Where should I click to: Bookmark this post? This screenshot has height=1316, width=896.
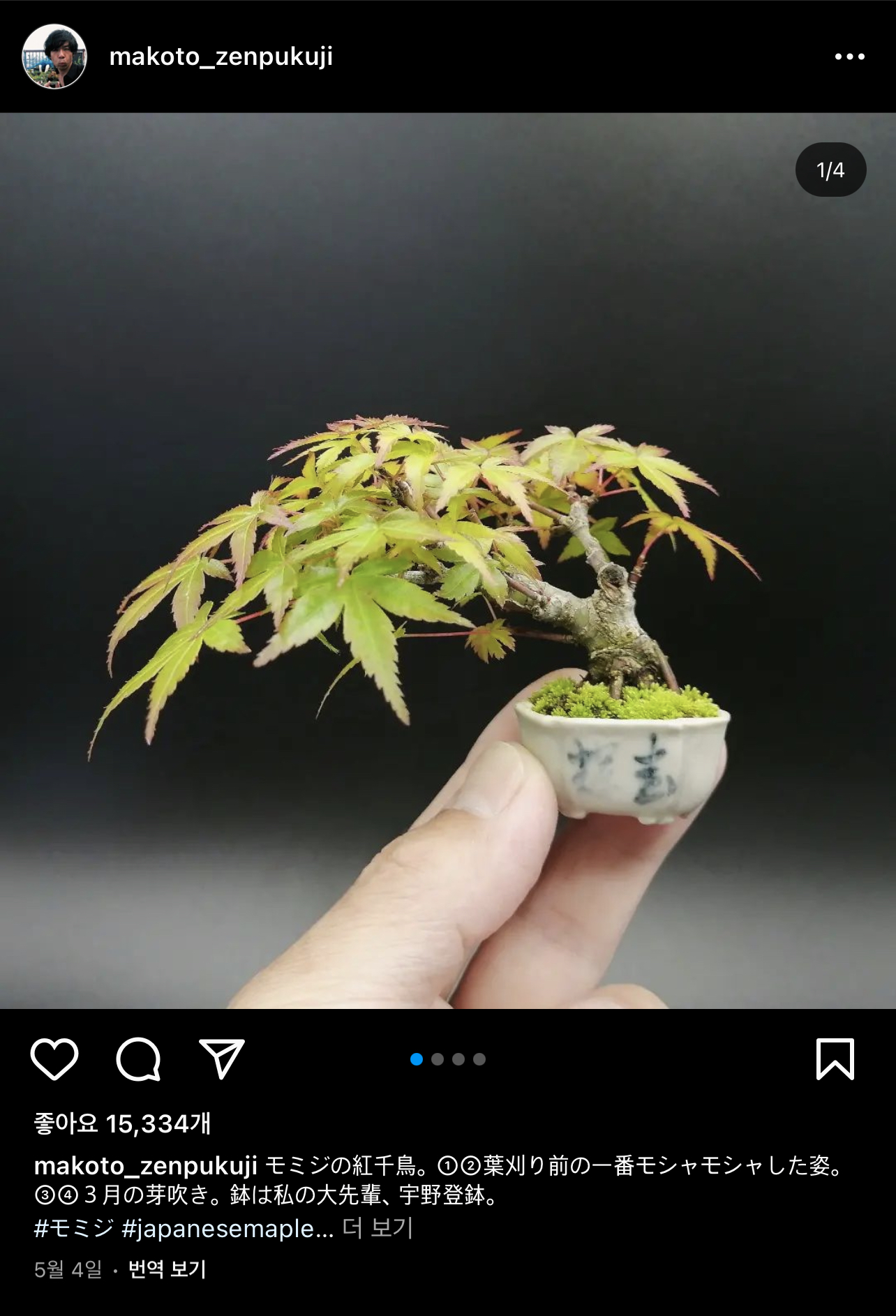pos(835,1059)
